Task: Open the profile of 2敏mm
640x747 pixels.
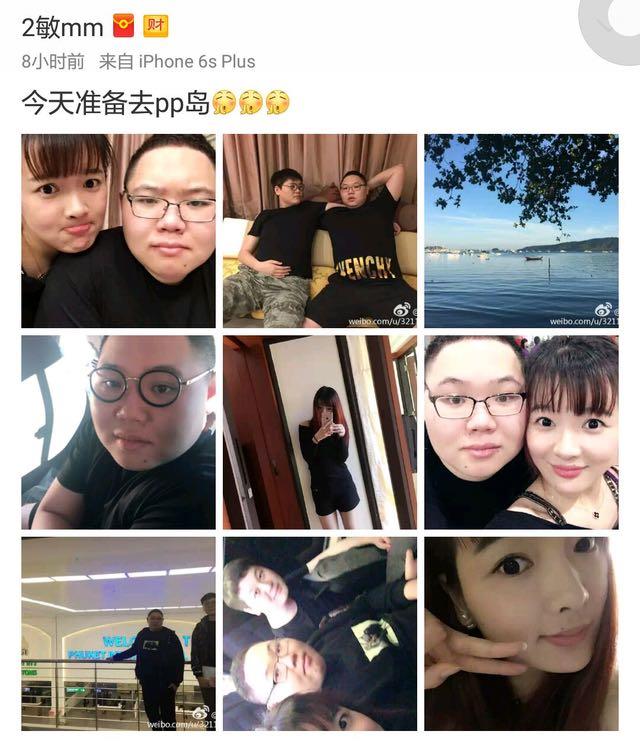Action: click(x=62, y=27)
